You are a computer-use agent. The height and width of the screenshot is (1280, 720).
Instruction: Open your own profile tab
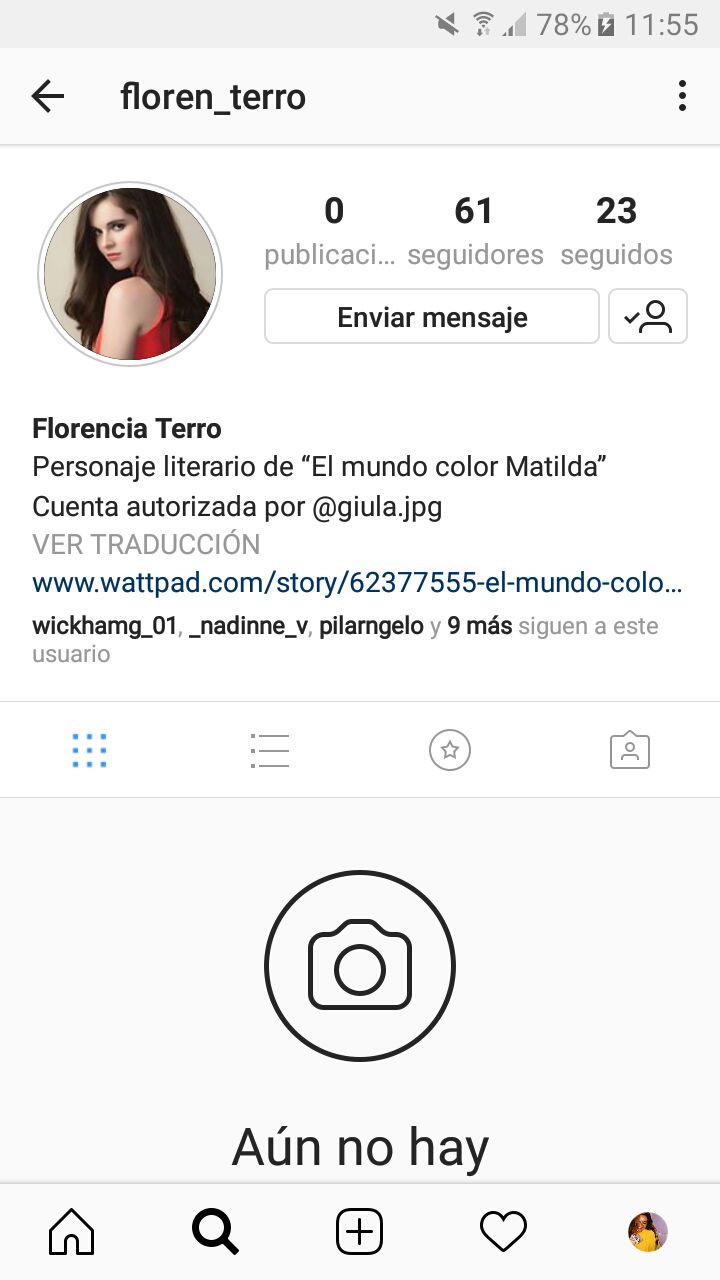[648, 1232]
